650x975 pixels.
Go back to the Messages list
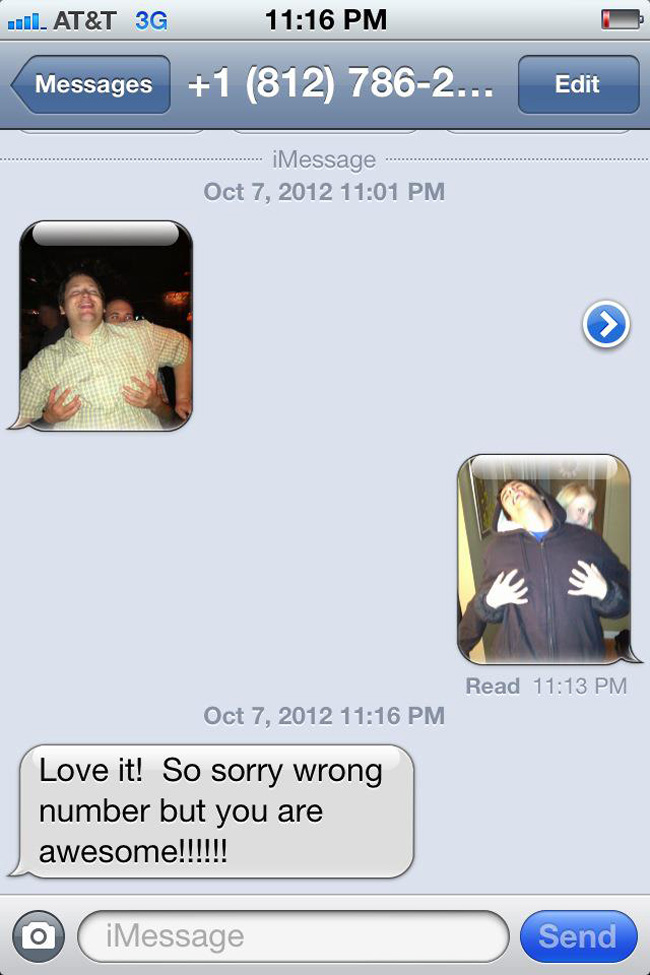click(x=90, y=85)
